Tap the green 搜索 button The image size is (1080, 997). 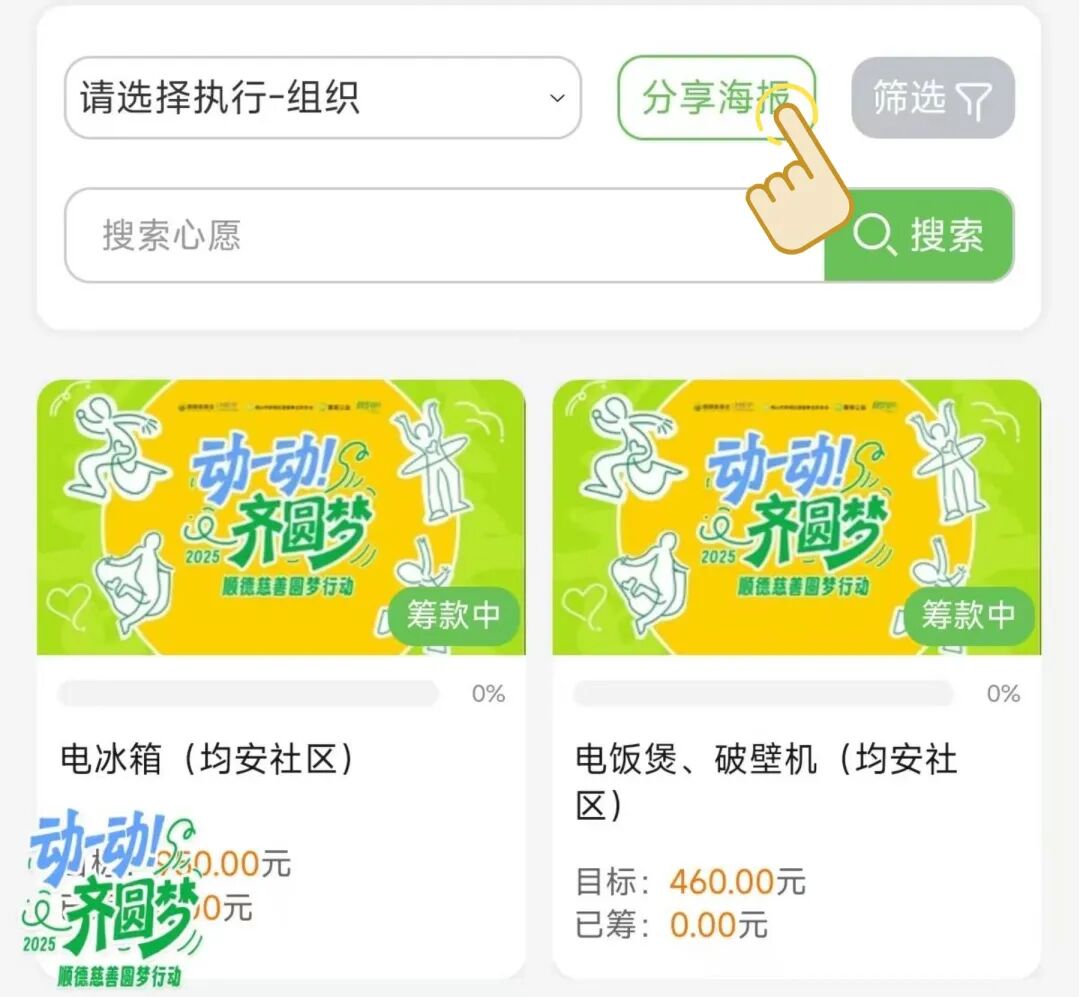tap(918, 236)
